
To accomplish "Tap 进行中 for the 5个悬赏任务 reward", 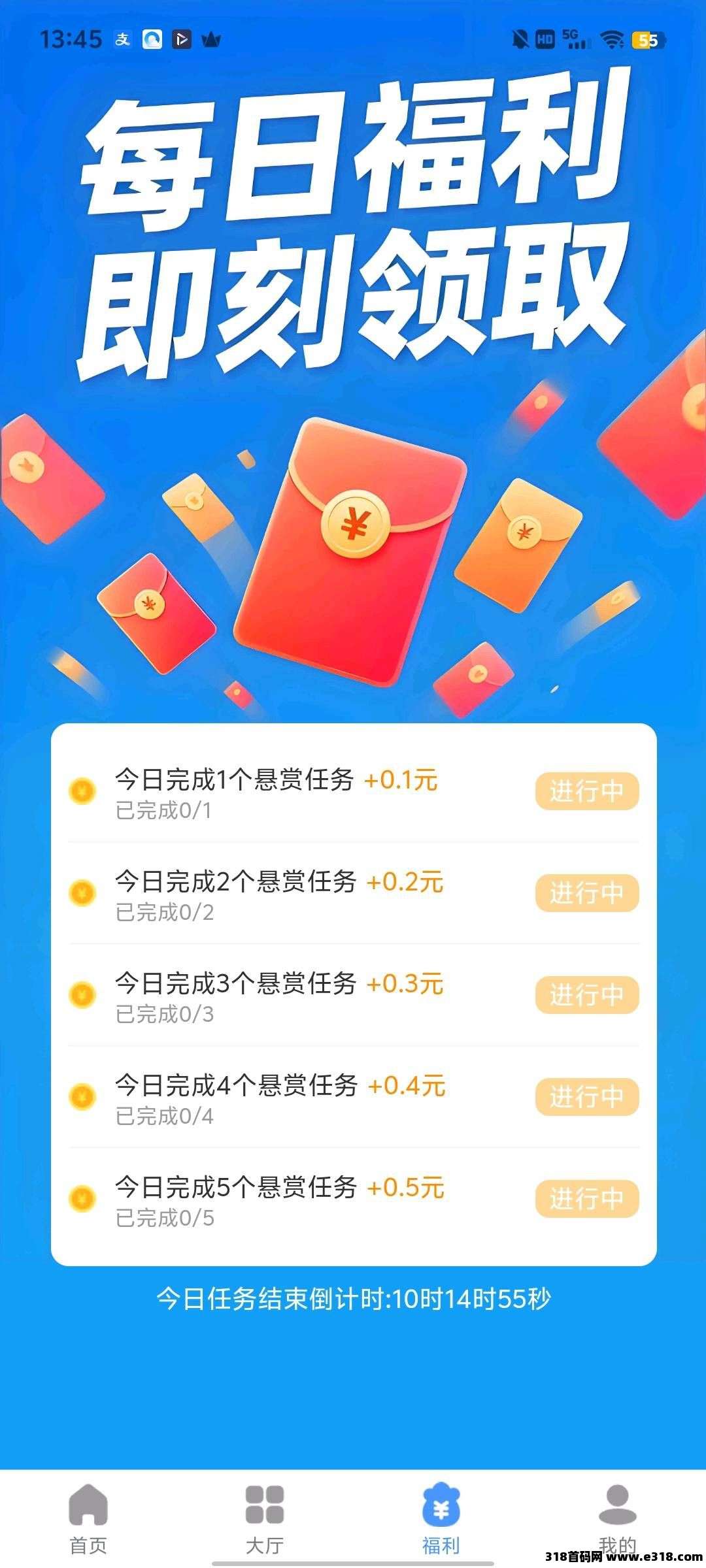I will pos(586,1199).
